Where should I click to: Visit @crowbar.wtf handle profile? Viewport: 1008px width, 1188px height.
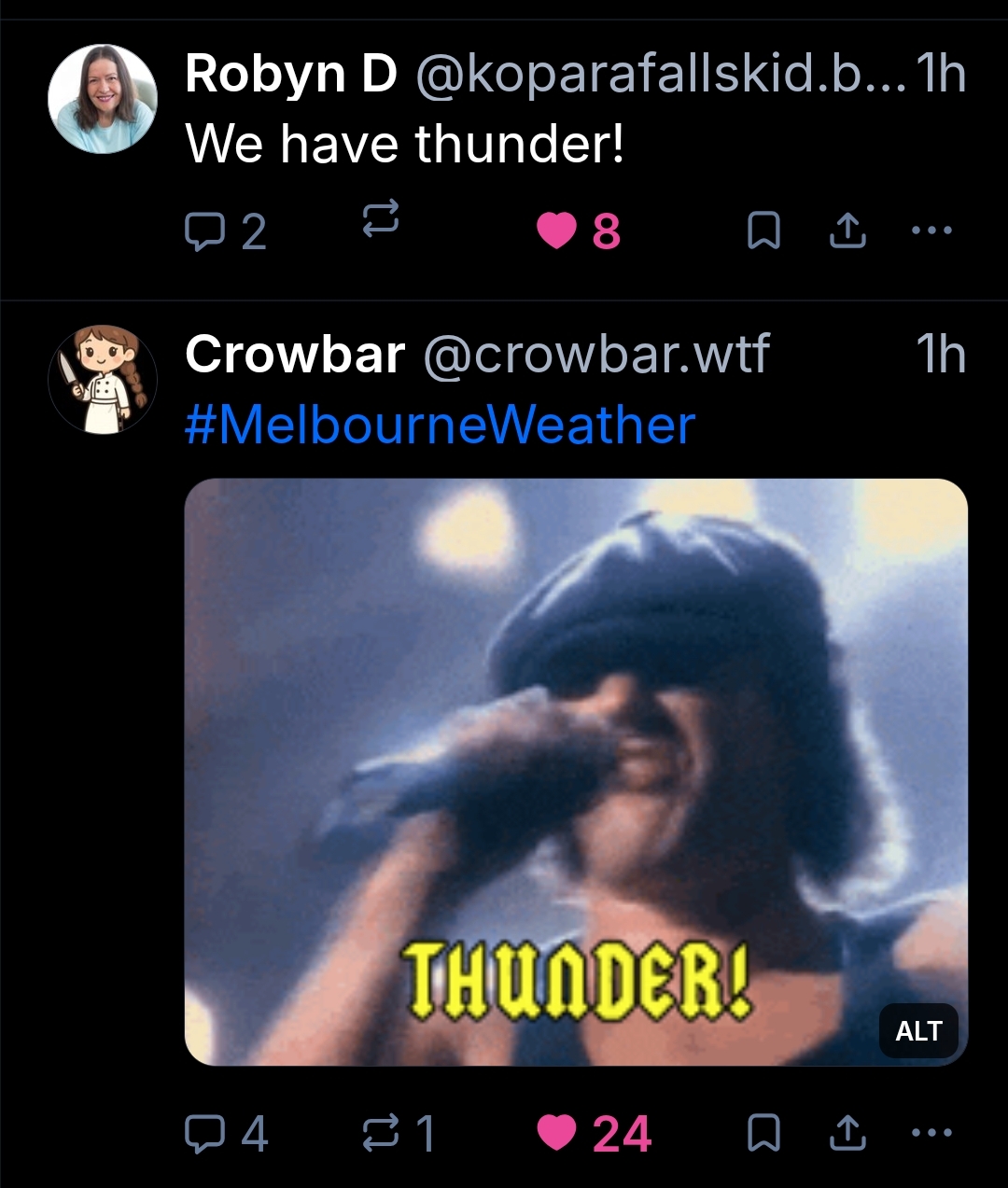pos(596,355)
